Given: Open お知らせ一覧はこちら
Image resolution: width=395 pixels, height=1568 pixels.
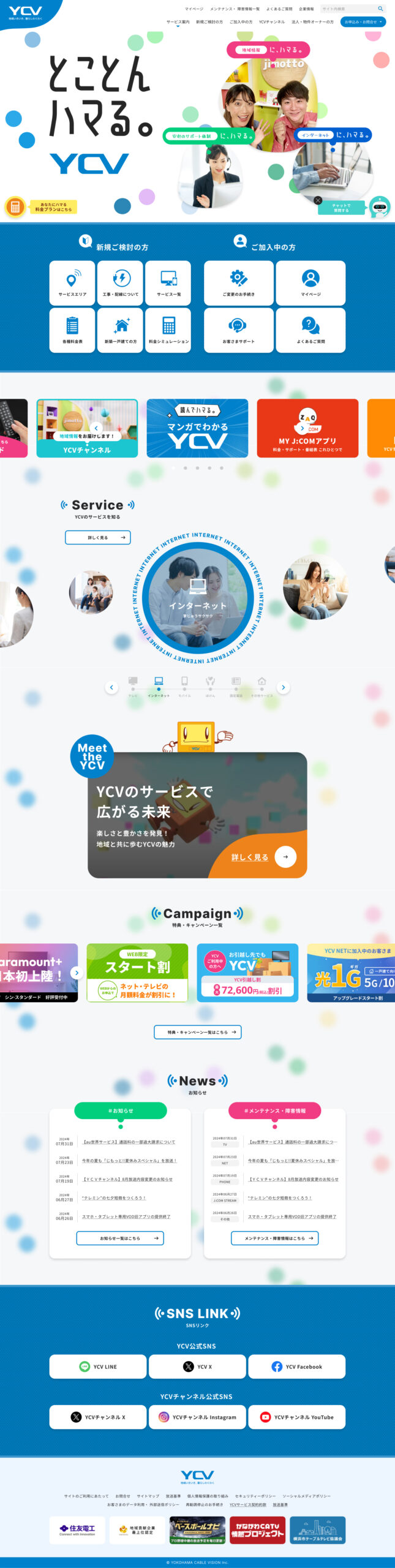Looking at the screenshot, I should pos(120,1238).
